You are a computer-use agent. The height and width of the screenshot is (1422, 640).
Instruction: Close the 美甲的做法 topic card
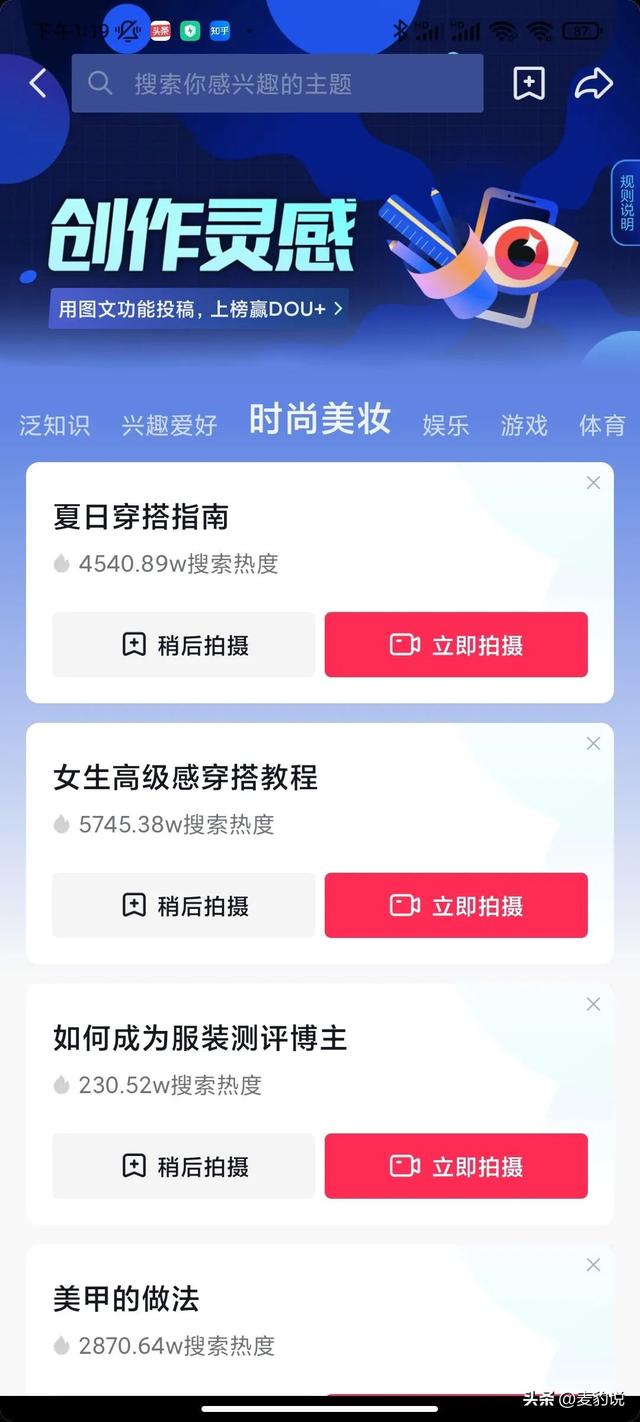pyautogui.click(x=593, y=1265)
